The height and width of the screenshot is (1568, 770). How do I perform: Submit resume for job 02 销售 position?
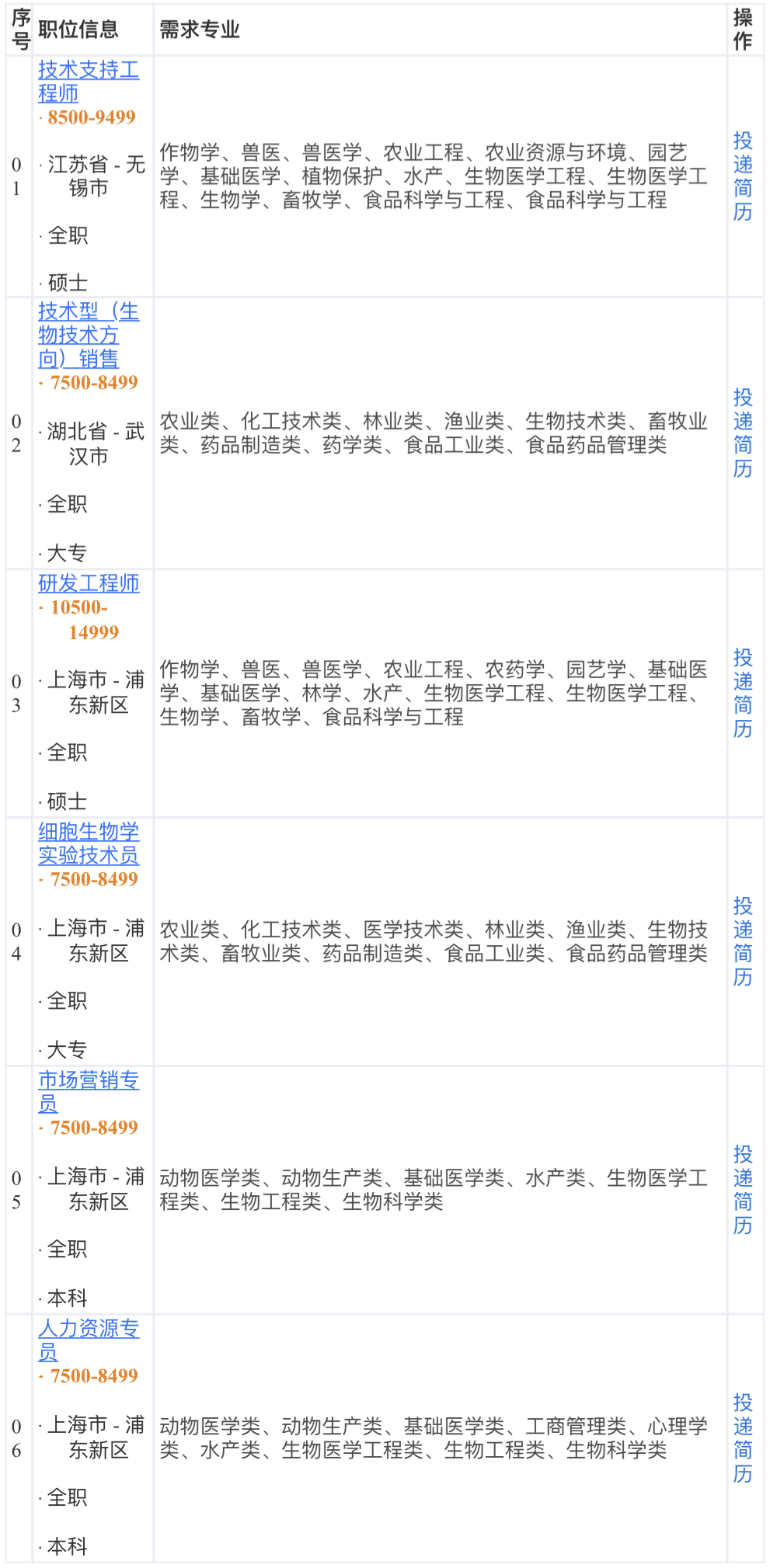coord(743,433)
